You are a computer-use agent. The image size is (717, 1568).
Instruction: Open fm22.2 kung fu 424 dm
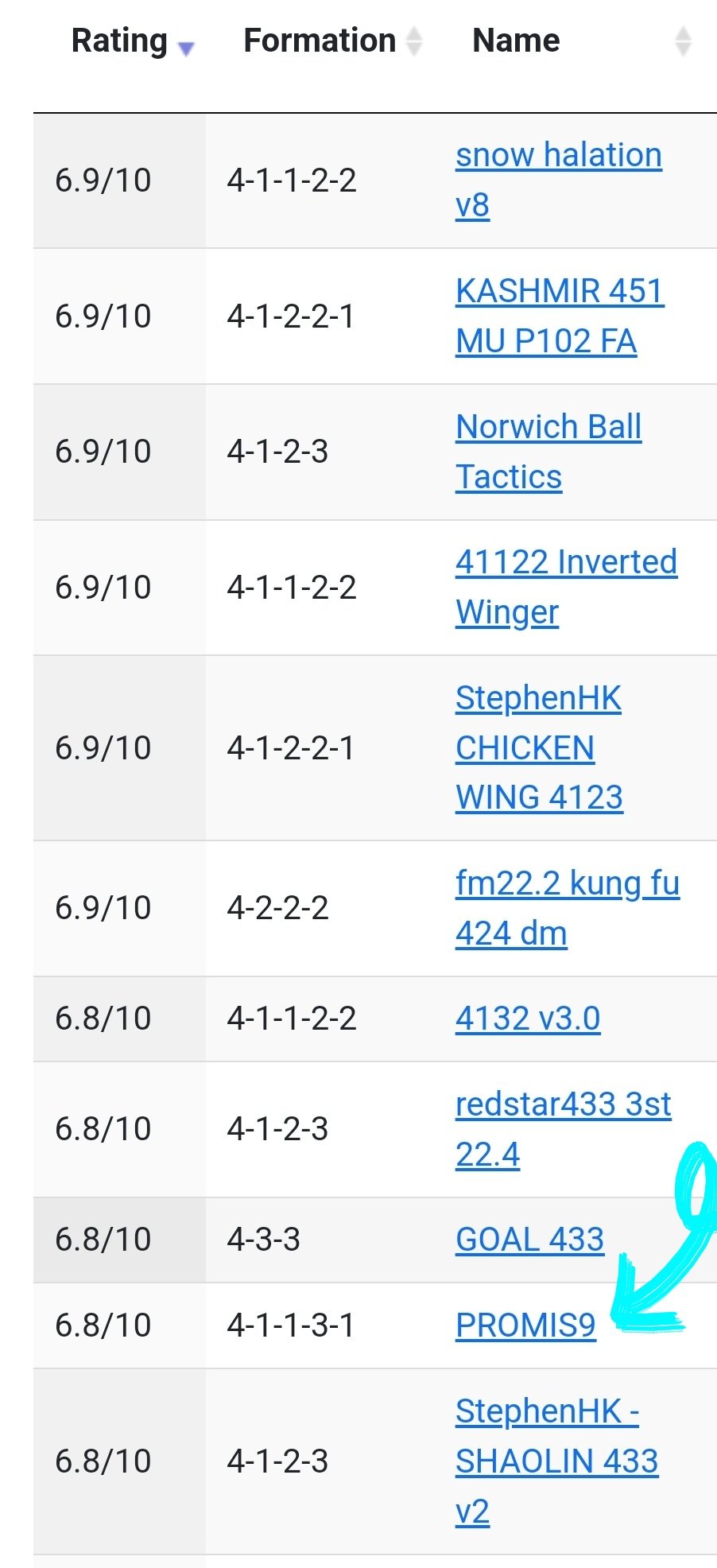point(568,908)
